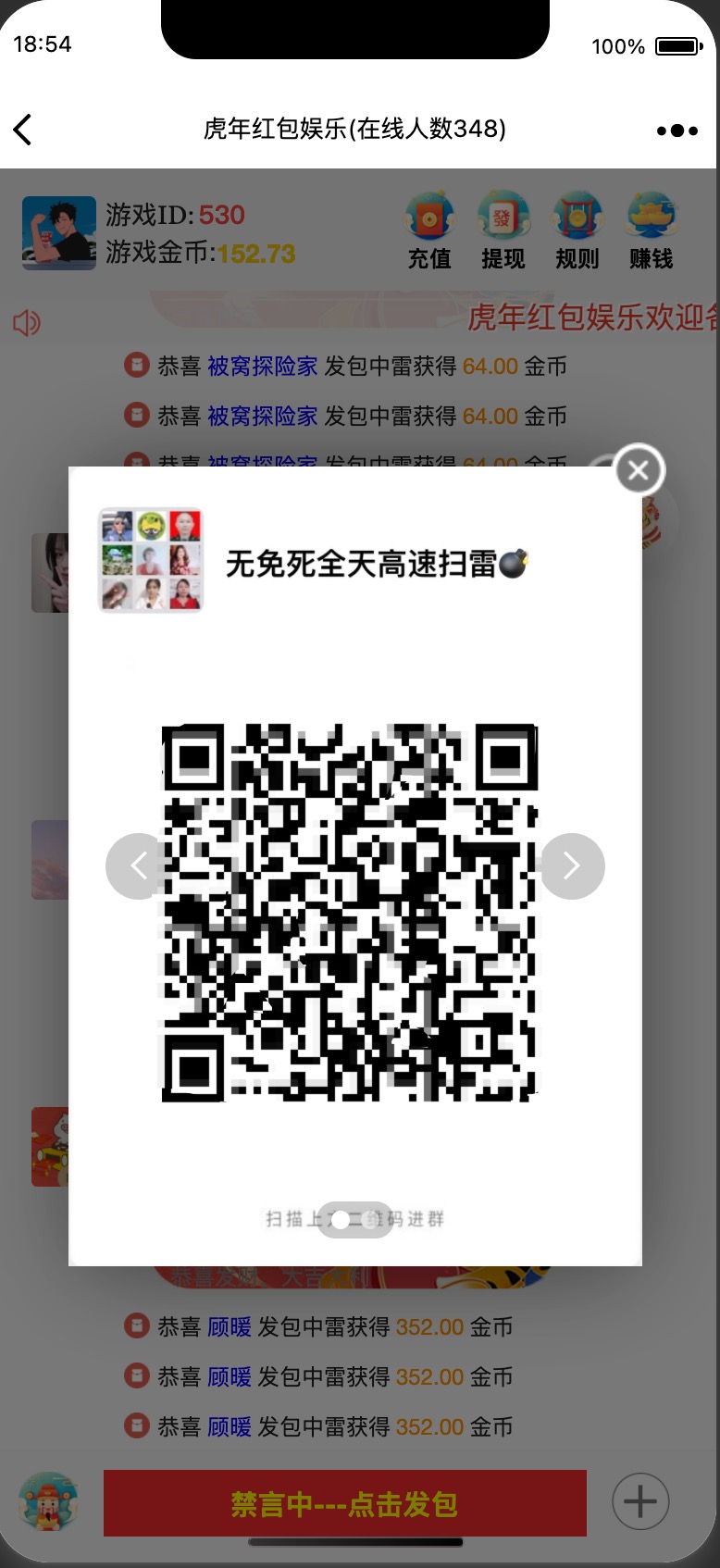Open the 赚钱 earn money page
Image resolution: width=720 pixels, height=1568 pixels.
(652, 230)
